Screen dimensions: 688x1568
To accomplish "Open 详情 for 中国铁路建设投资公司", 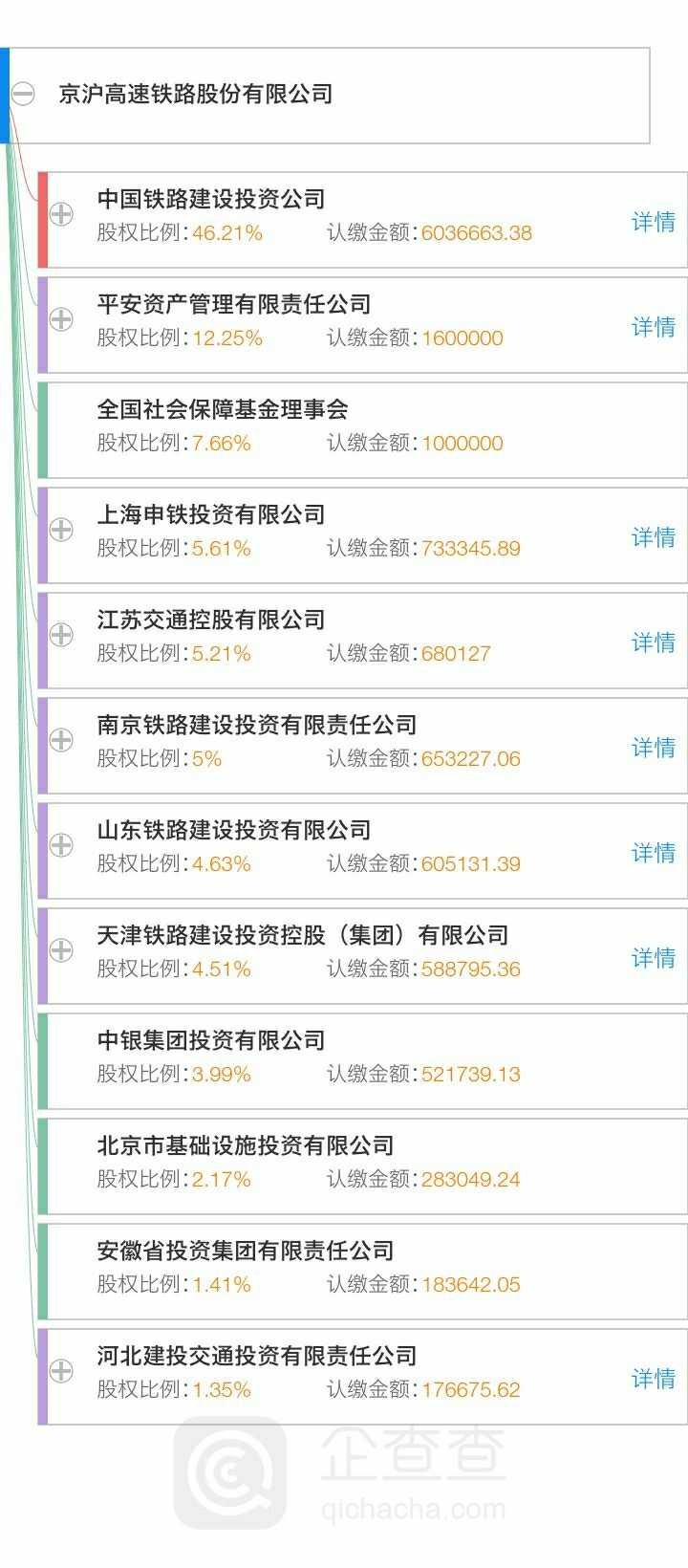I will pos(654,222).
